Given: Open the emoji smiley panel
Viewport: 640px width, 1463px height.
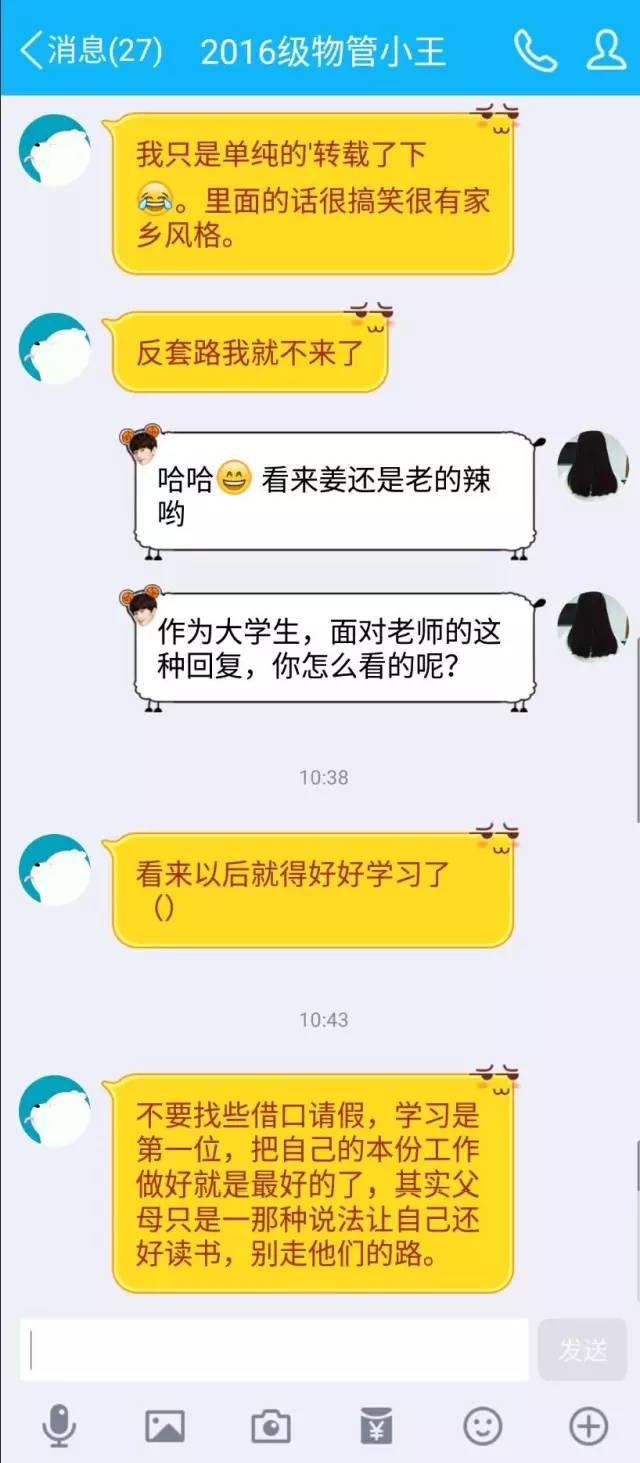Looking at the screenshot, I should click(x=483, y=1425).
